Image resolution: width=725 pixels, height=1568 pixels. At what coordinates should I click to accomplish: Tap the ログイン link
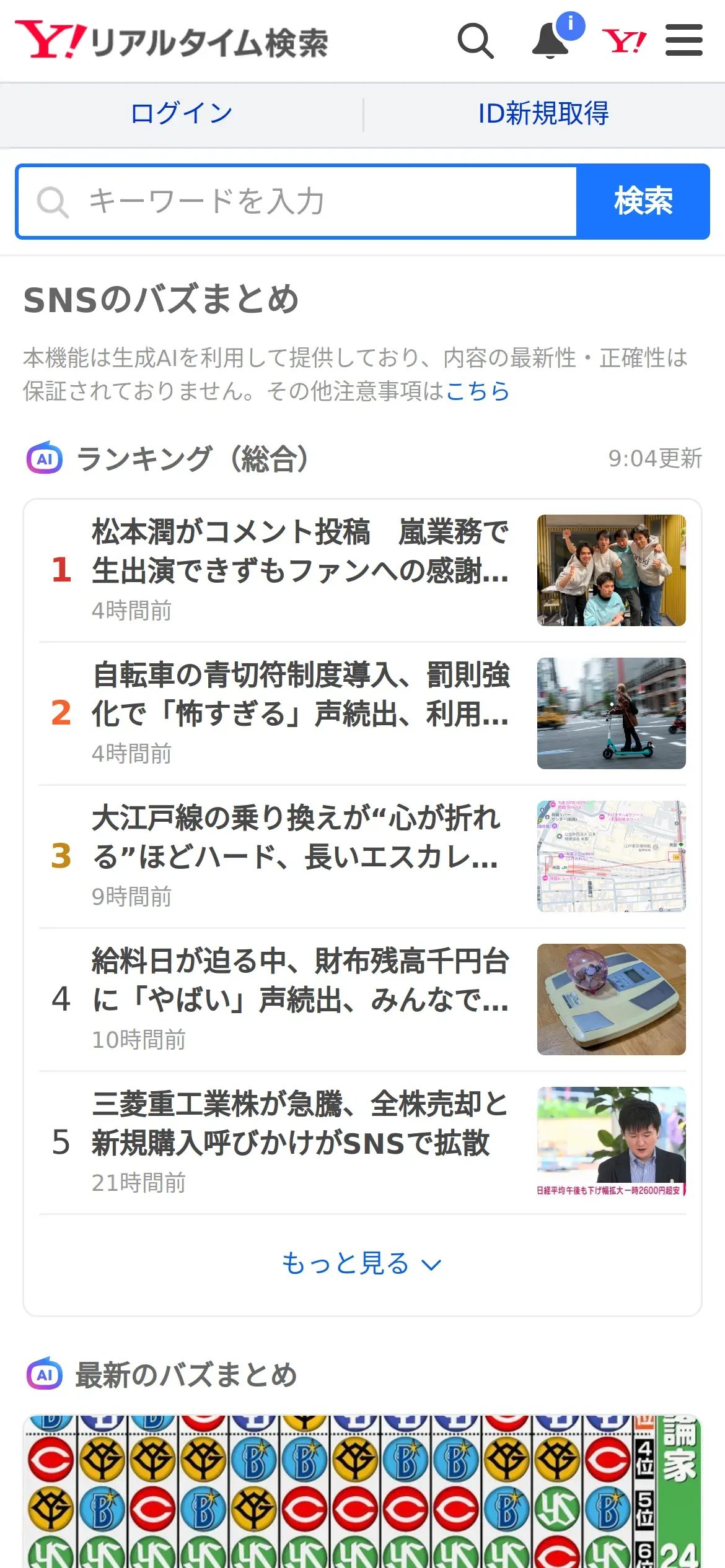(x=182, y=114)
